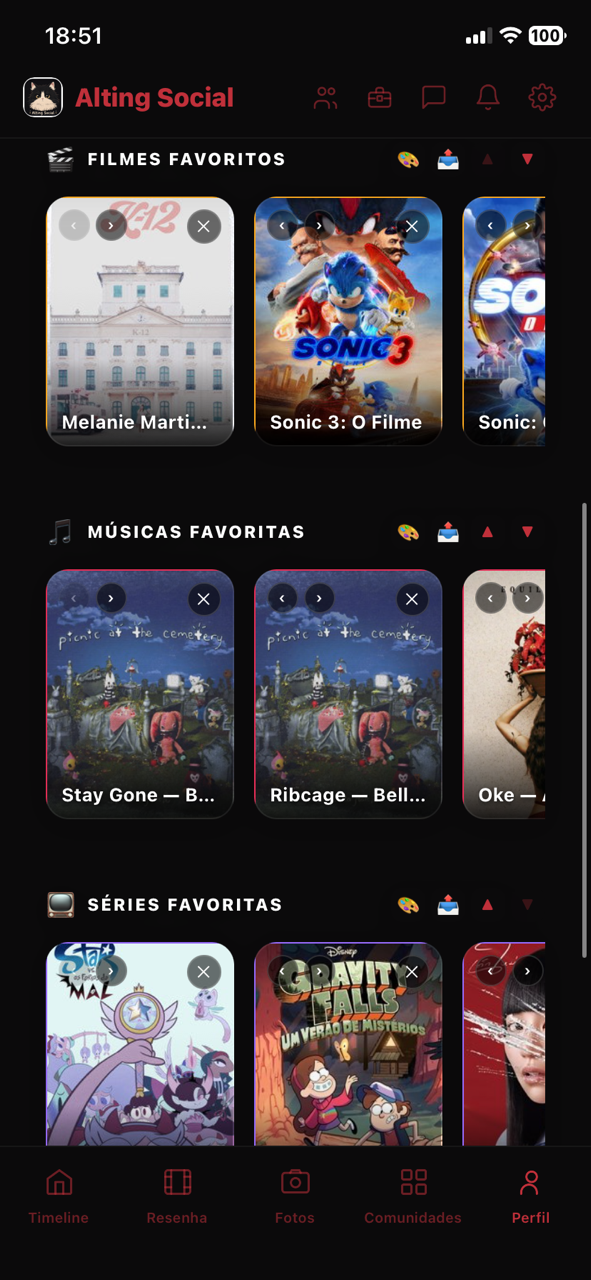Viewport: 591px width, 1280px height.
Task: Open the briefcase icon in the header
Action: [x=379, y=97]
